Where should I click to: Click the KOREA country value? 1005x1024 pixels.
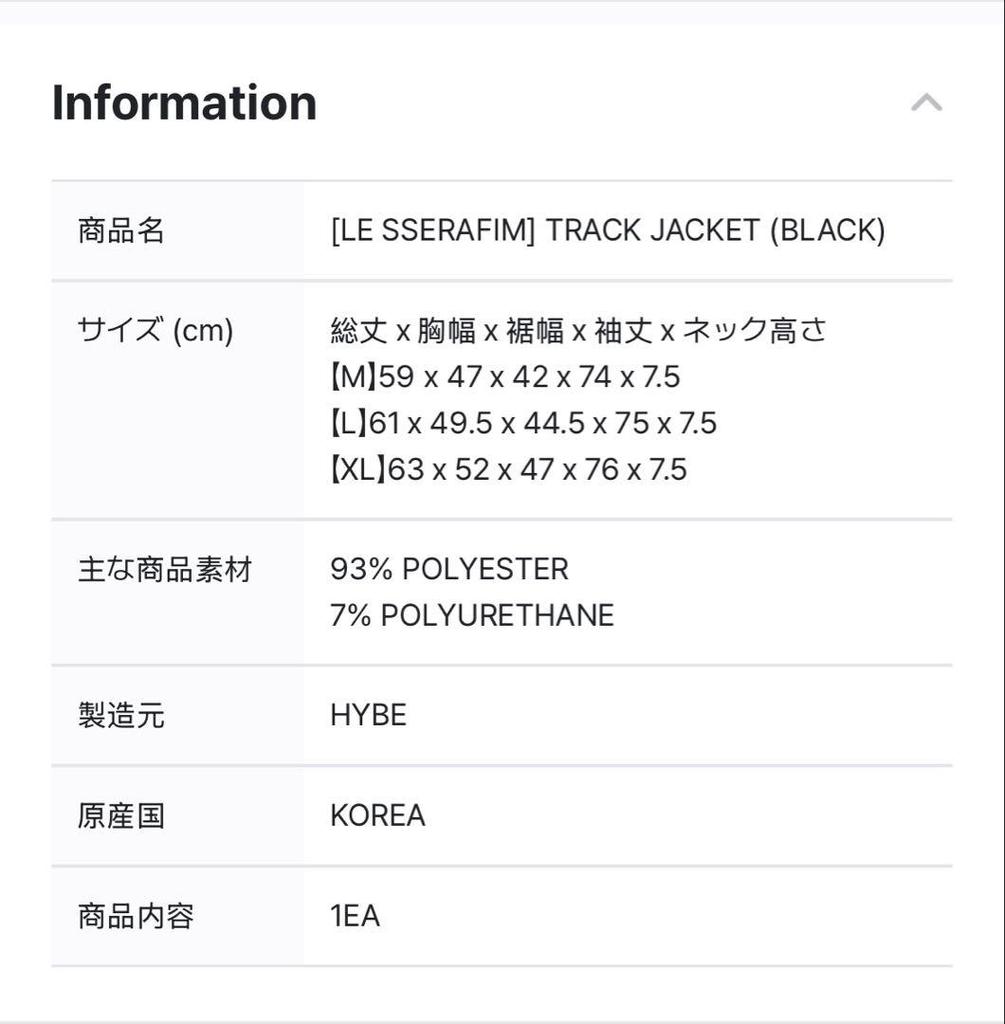378,816
